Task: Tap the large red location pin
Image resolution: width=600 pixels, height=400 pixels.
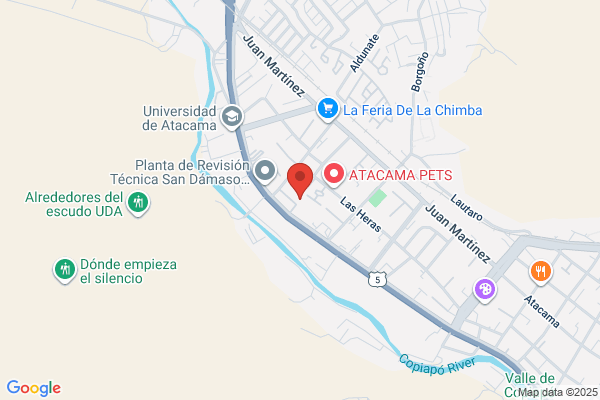Action: pos(300,181)
